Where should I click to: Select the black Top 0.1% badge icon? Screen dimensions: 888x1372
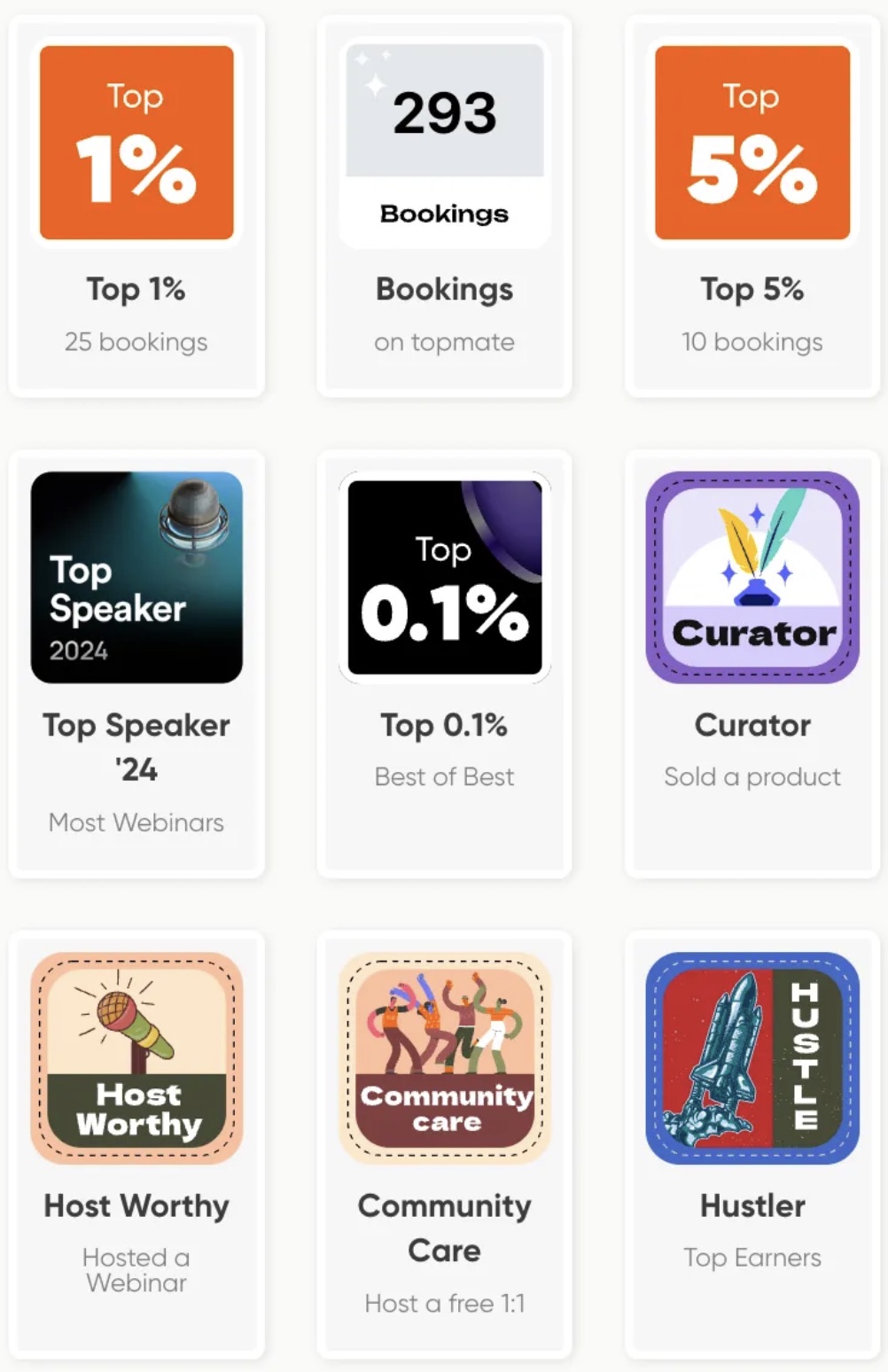pos(444,577)
